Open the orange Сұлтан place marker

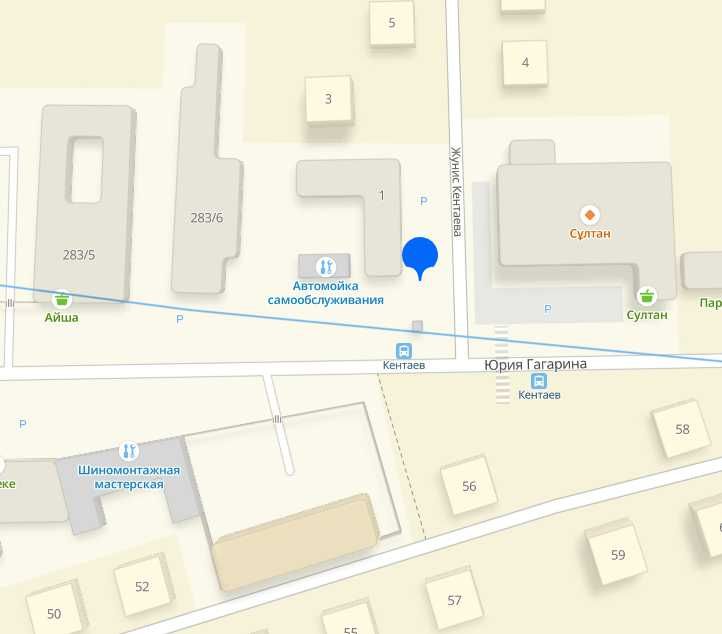[590, 214]
